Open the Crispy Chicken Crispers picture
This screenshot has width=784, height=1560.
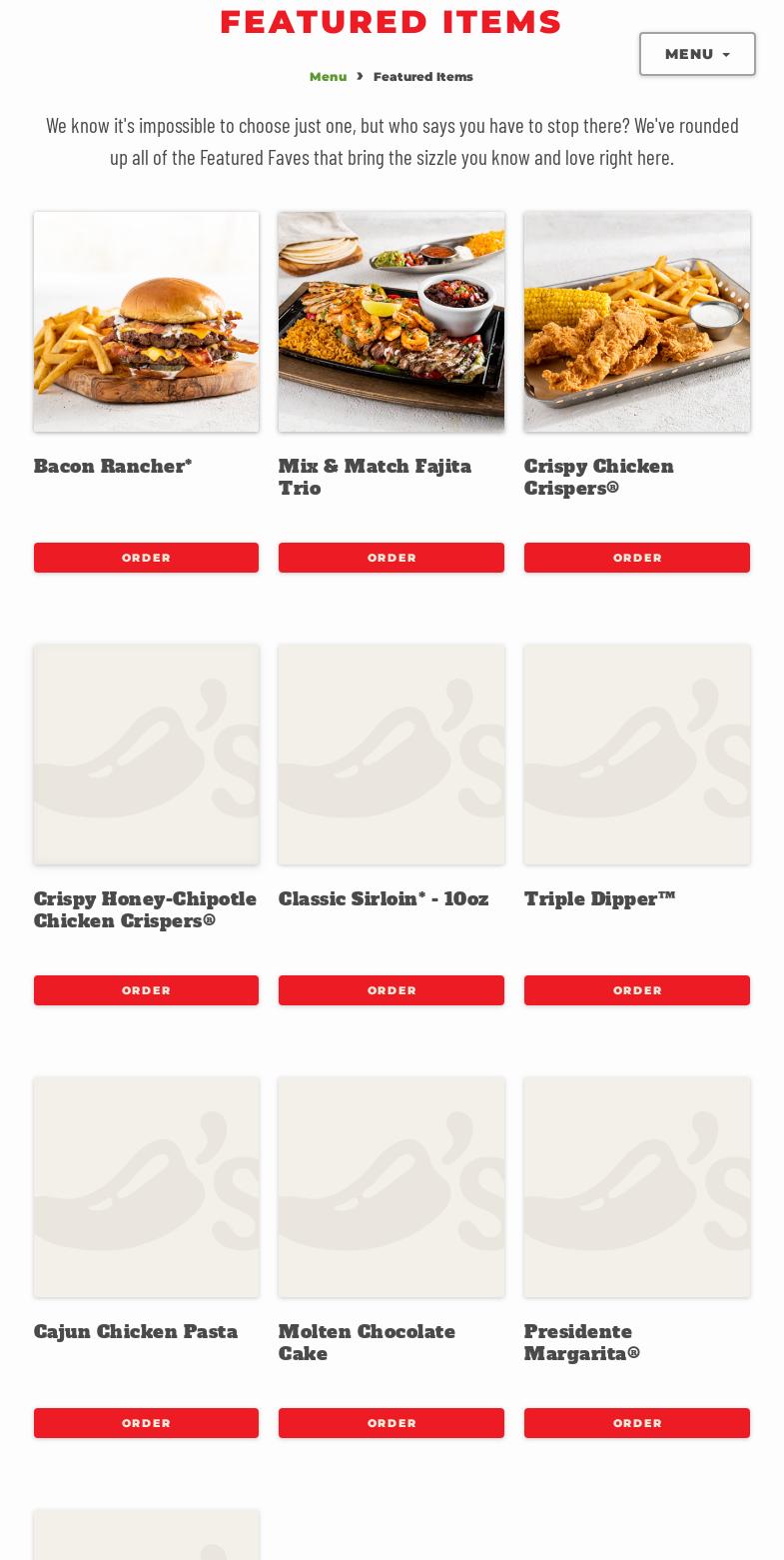coord(637,322)
